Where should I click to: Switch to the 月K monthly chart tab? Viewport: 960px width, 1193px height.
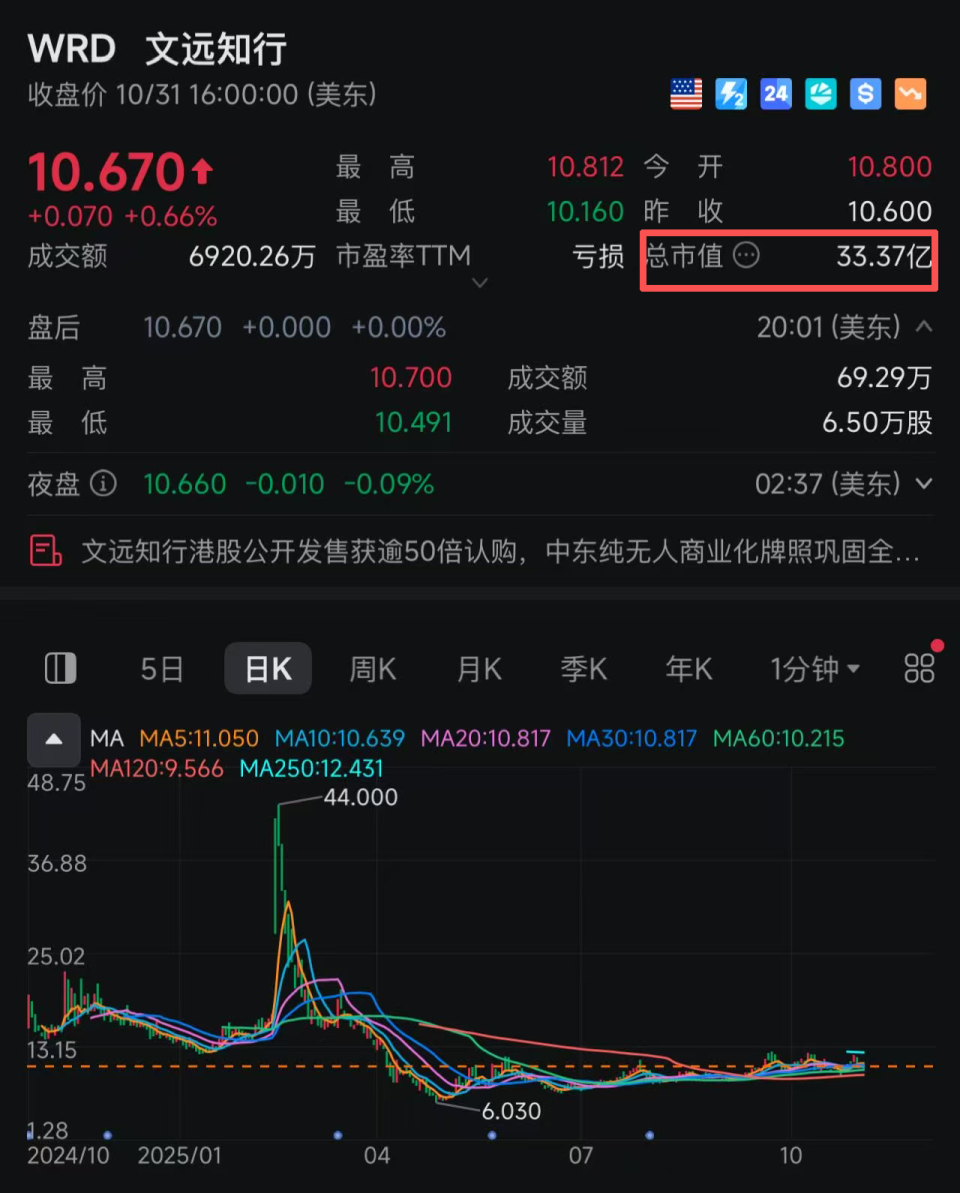click(x=478, y=668)
